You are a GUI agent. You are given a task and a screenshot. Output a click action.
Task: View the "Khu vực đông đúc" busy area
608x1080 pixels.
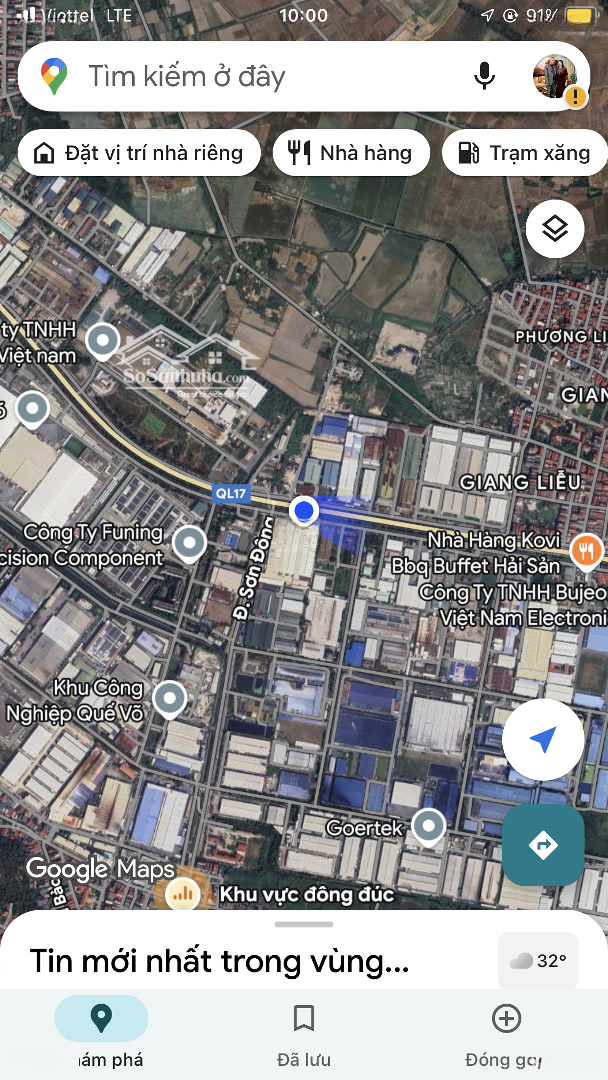point(290,893)
